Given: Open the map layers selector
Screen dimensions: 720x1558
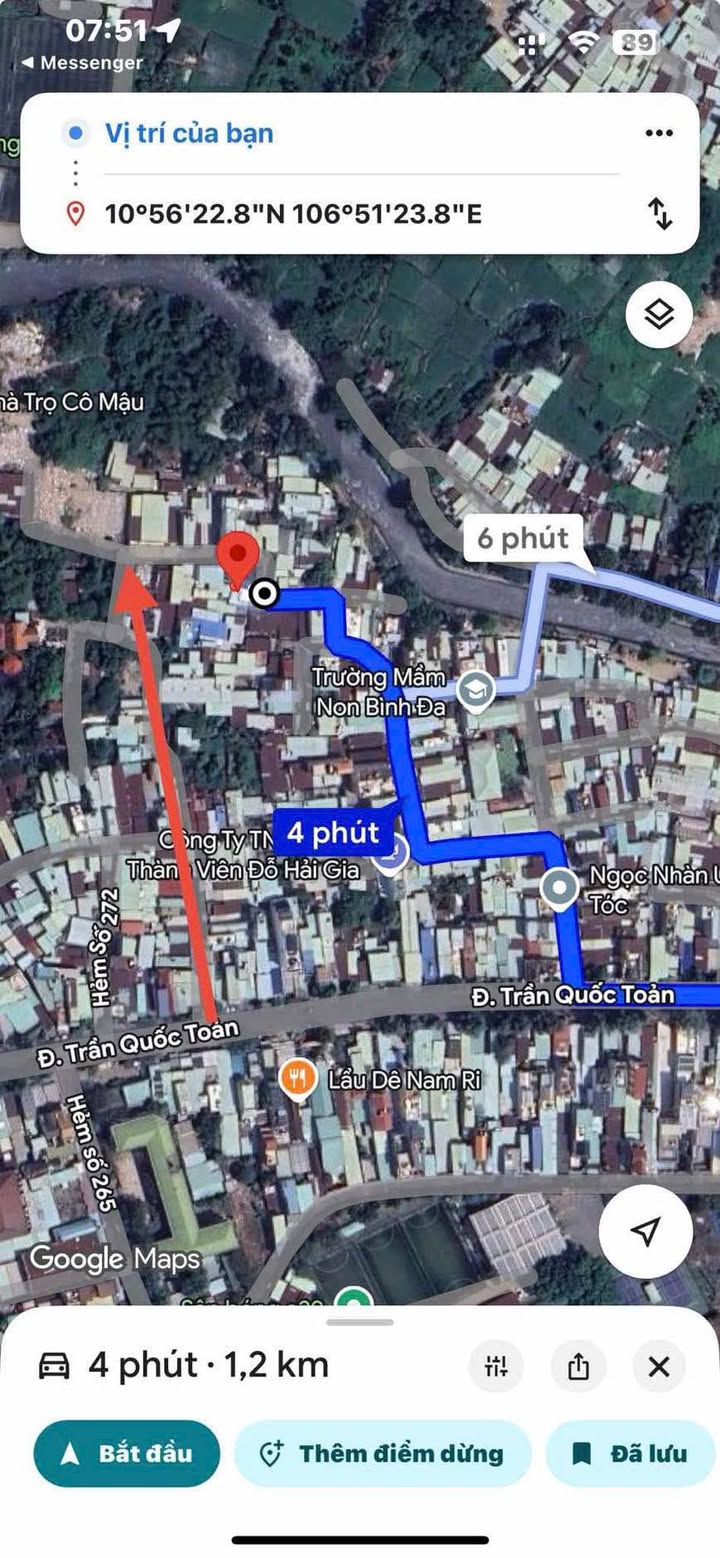Looking at the screenshot, I should [x=659, y=315].
